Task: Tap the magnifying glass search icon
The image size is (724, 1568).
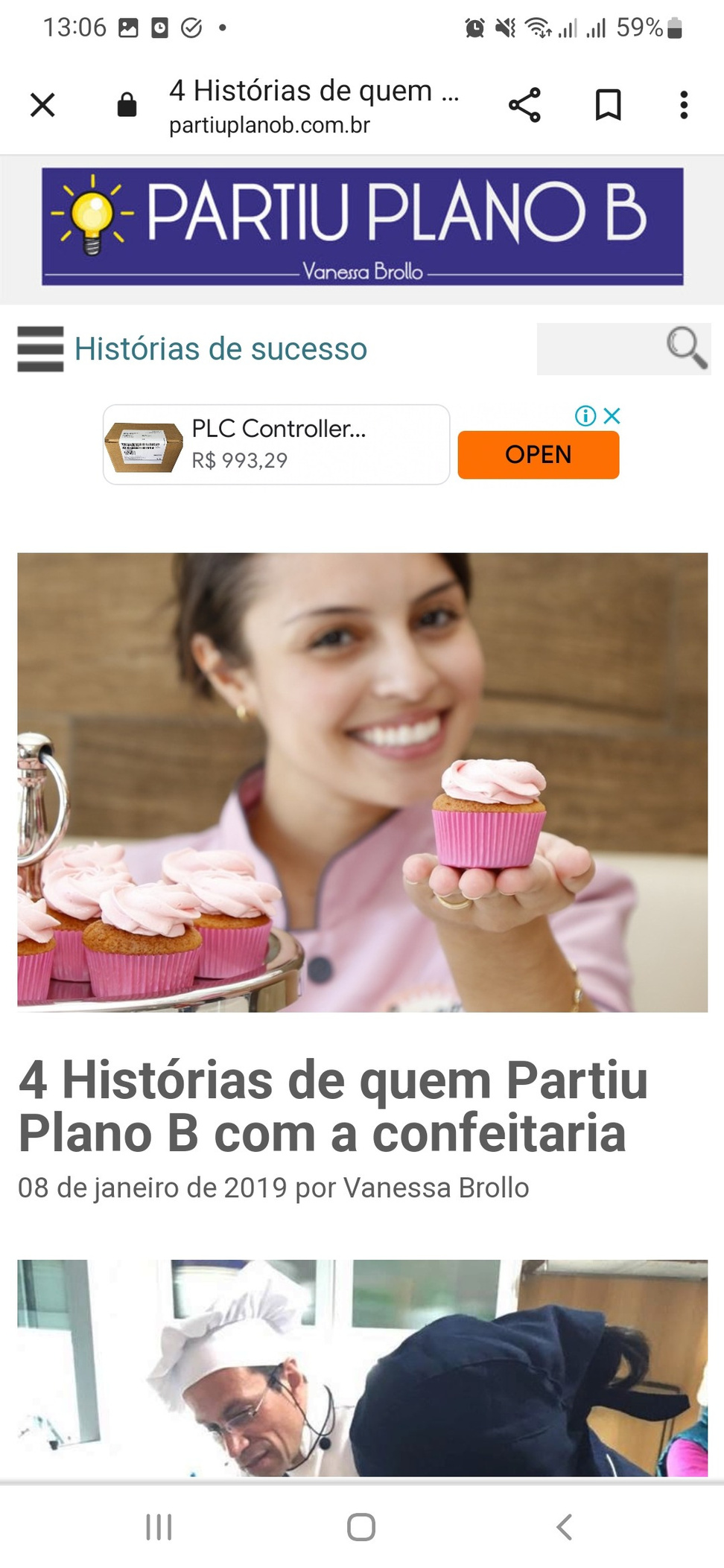Action: pyautogui.click(x=686, y=347)
